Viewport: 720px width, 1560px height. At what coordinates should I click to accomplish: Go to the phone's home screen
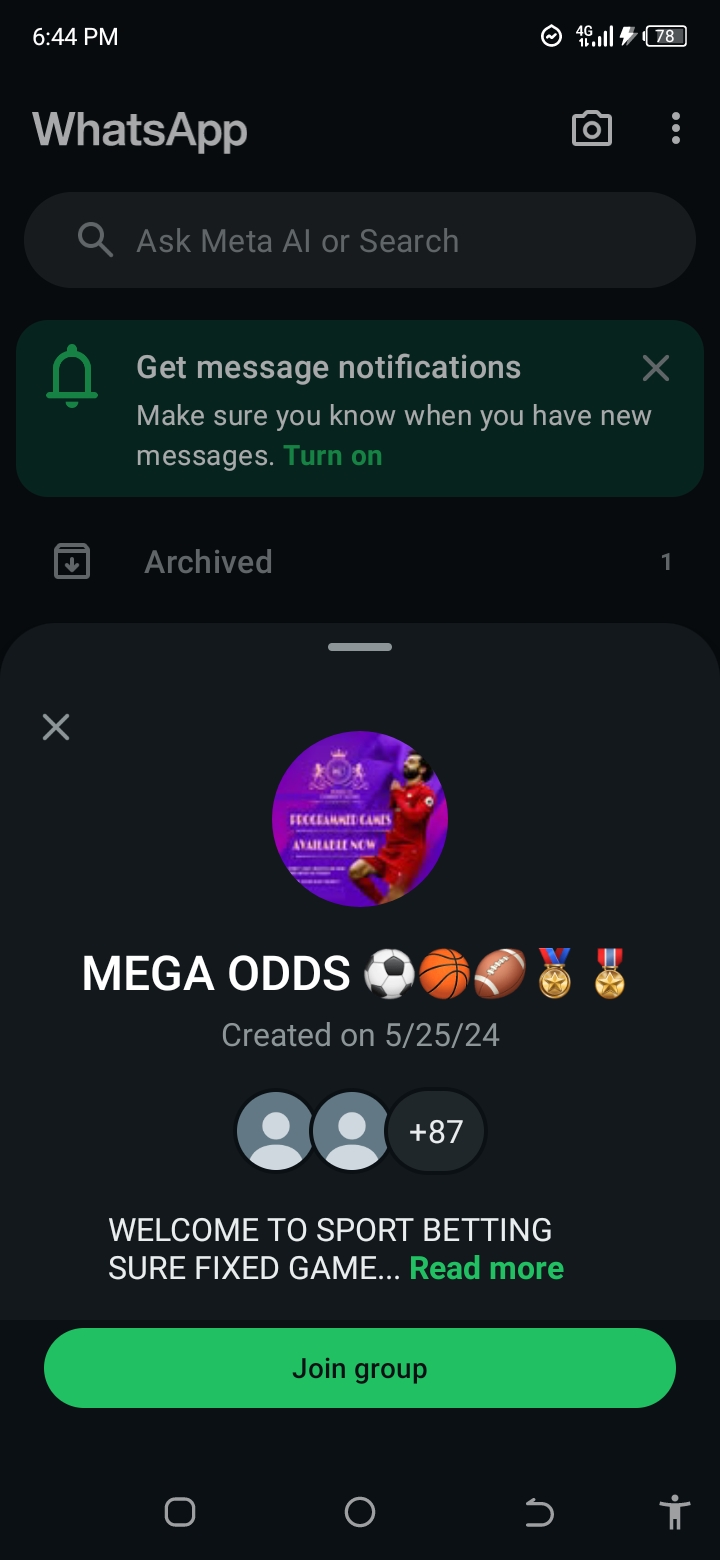click(x=360, y=1512)
